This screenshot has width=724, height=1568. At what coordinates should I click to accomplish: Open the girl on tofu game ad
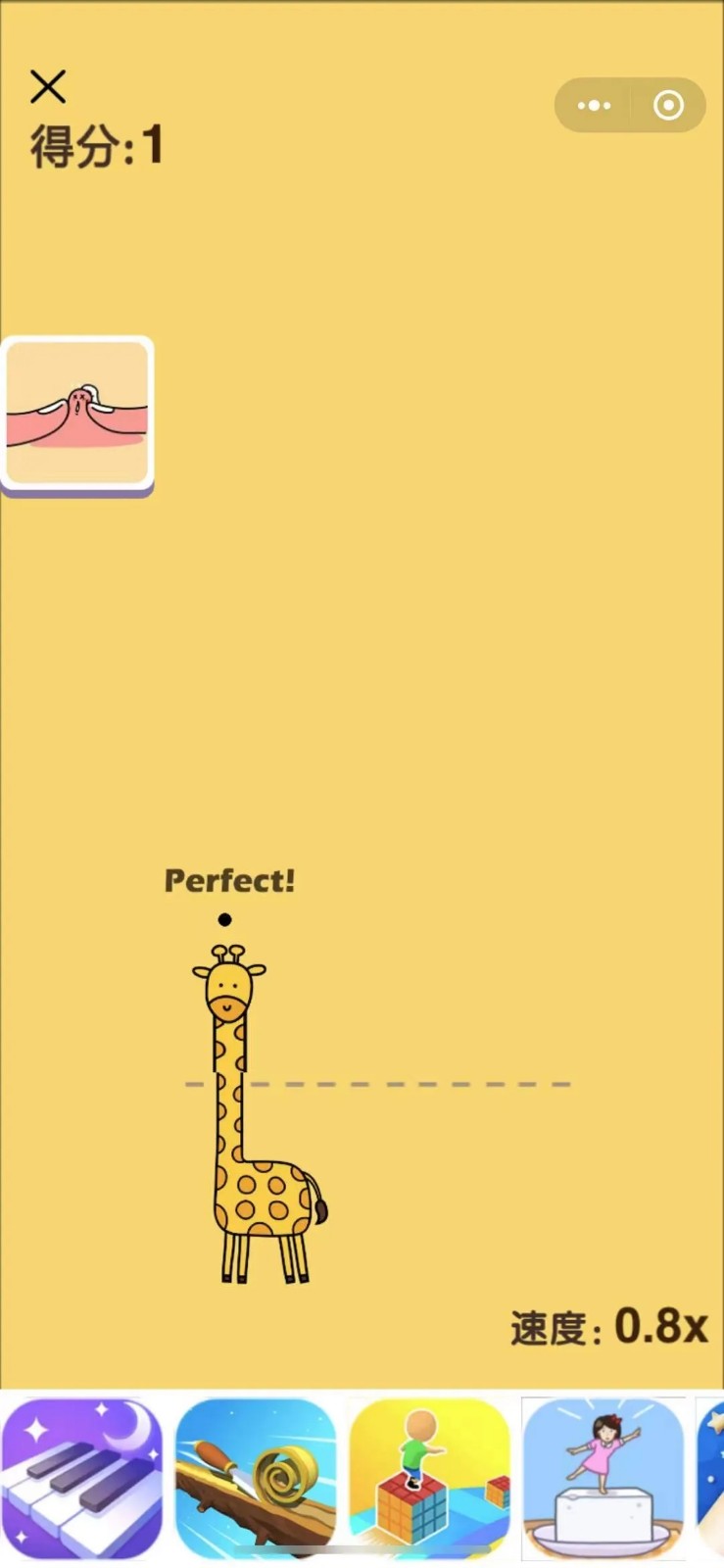click(x=603, y=1479)
